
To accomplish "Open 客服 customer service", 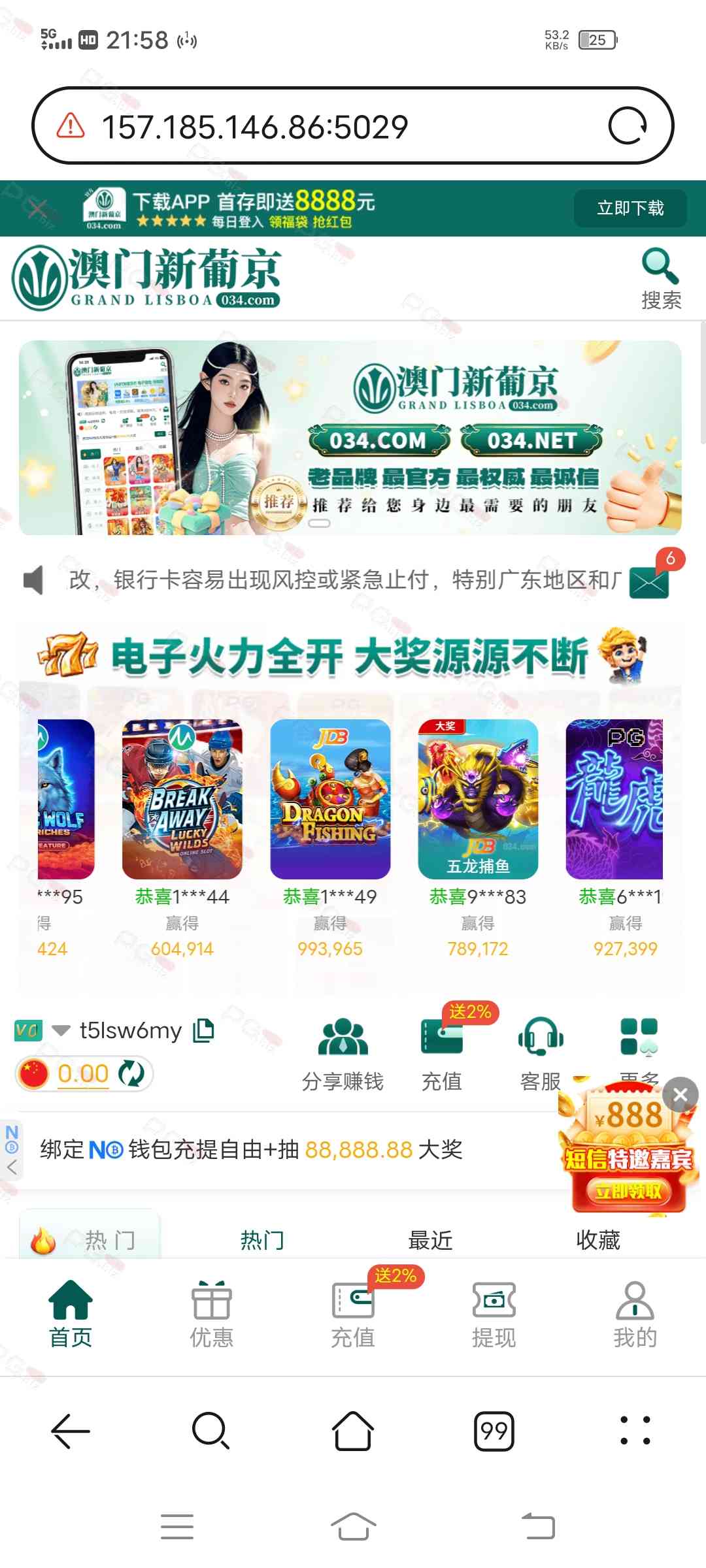I will [541, 1053].
